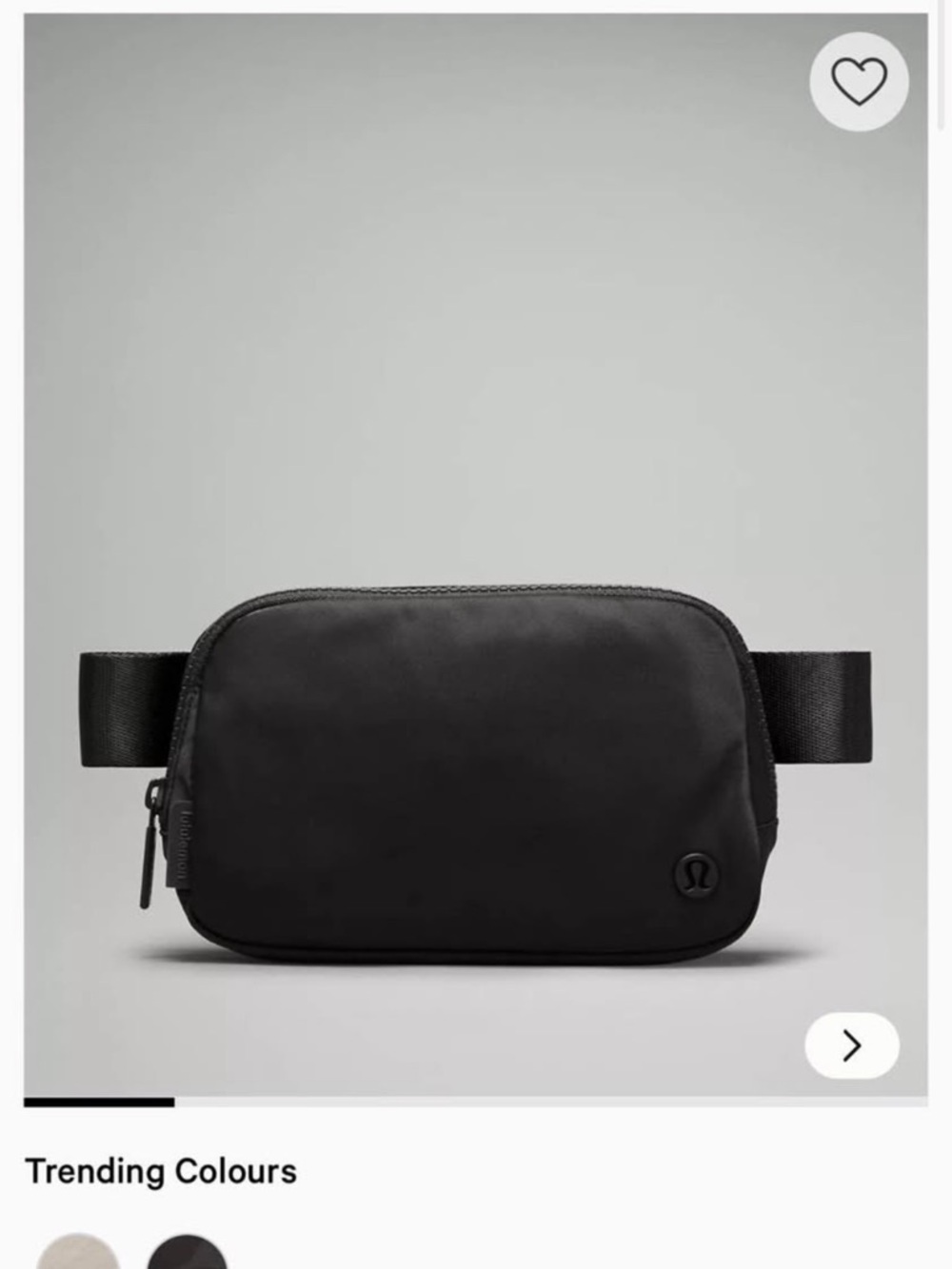Open additional product views with the chevron
Image resolution: width=952 pixels, height=1269 pixels.
pyautogui.click(x=852, y=1045)
